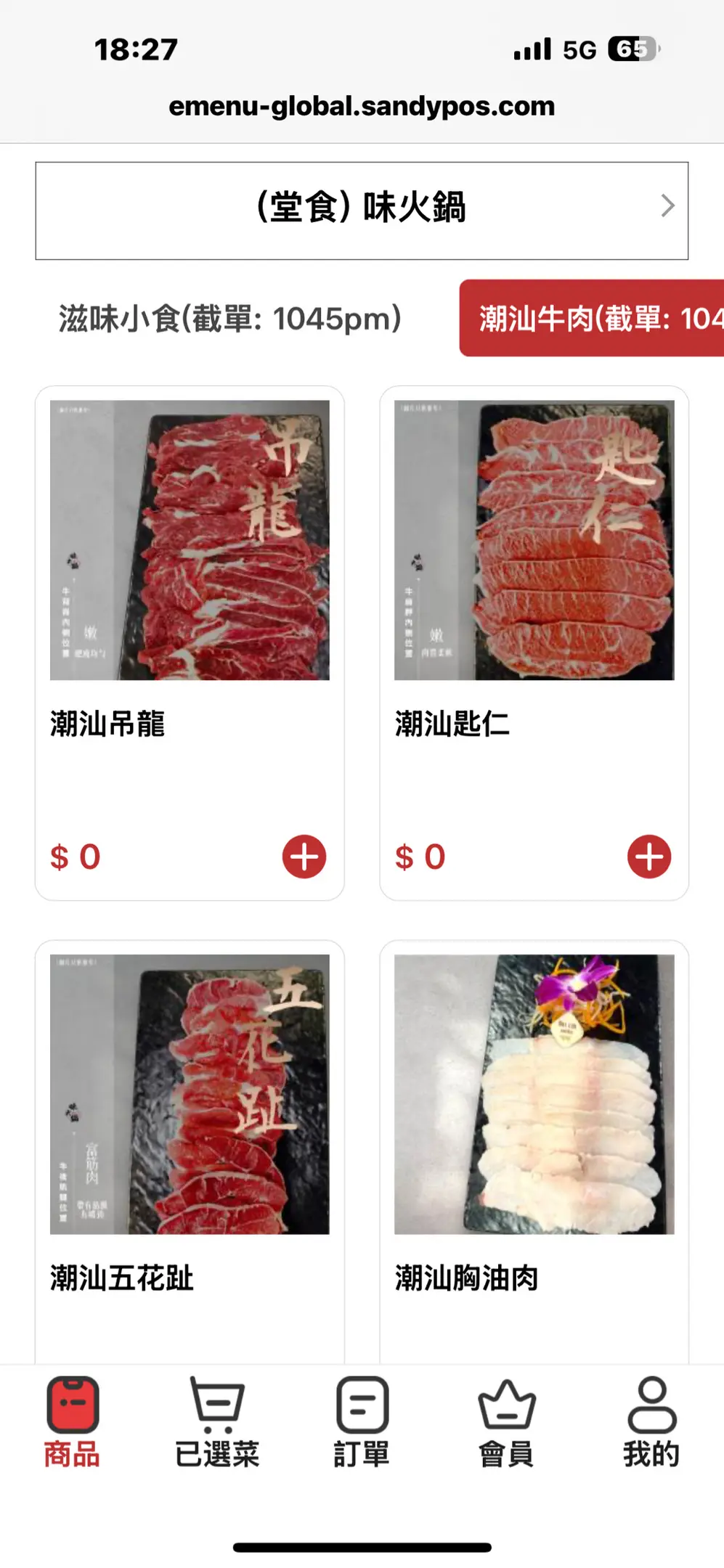Switch to 滋味小食 category tab
Screen dimensions: 724x1568
[x=229, y=318]
